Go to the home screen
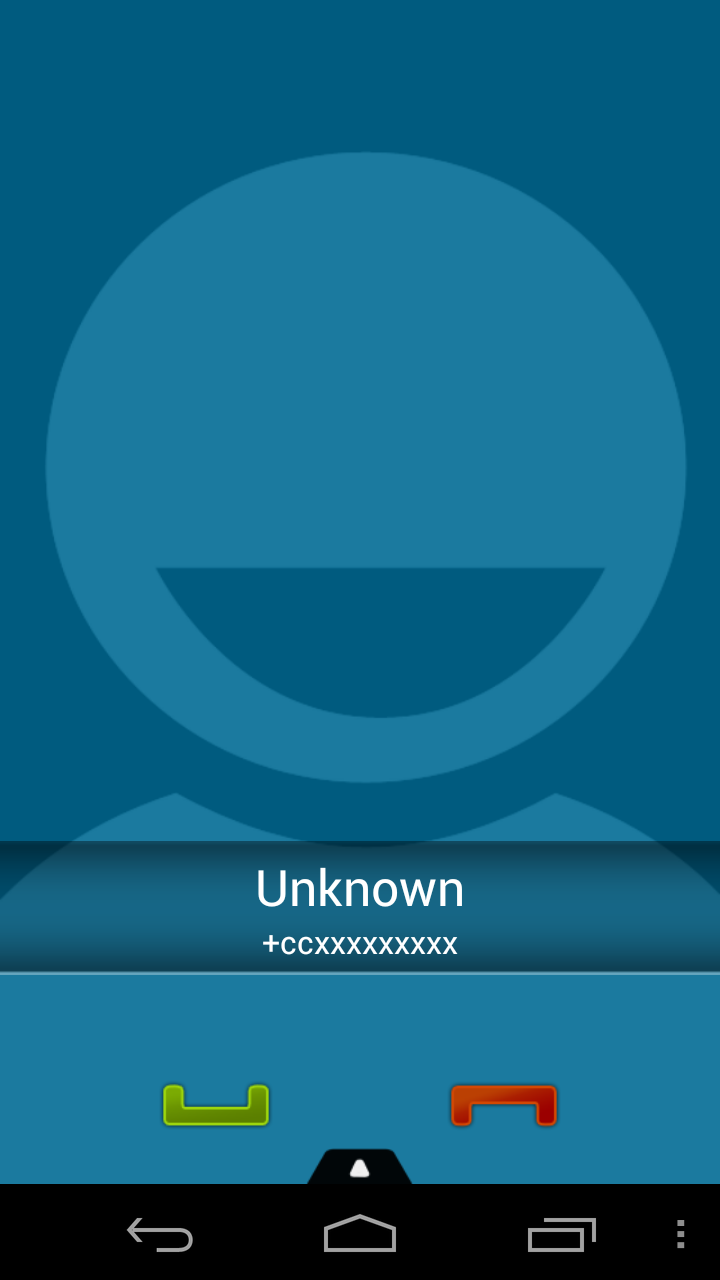The image size is (720, 1280). (x=360, y=1234)
